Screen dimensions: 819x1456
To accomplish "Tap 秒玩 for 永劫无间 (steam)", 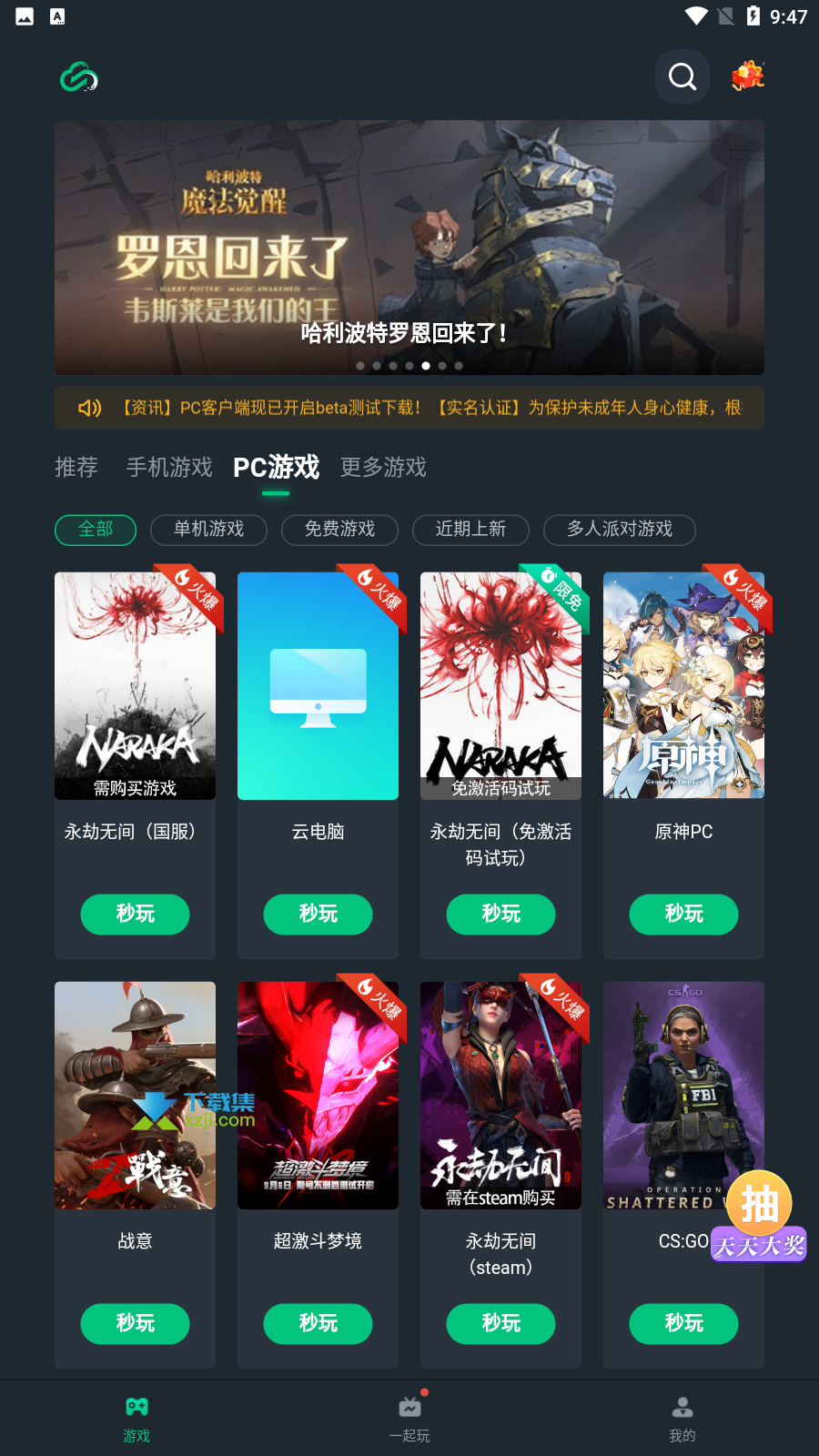I will [x=500, y=1323].
